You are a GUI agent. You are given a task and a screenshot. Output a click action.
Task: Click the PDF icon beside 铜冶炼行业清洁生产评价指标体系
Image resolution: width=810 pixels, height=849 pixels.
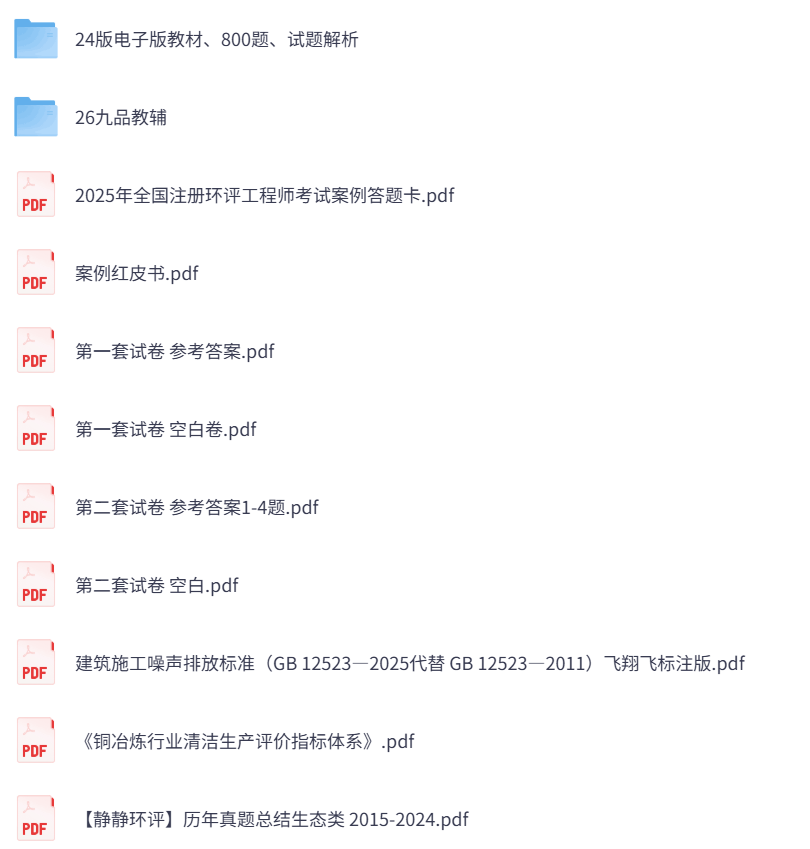35,740
